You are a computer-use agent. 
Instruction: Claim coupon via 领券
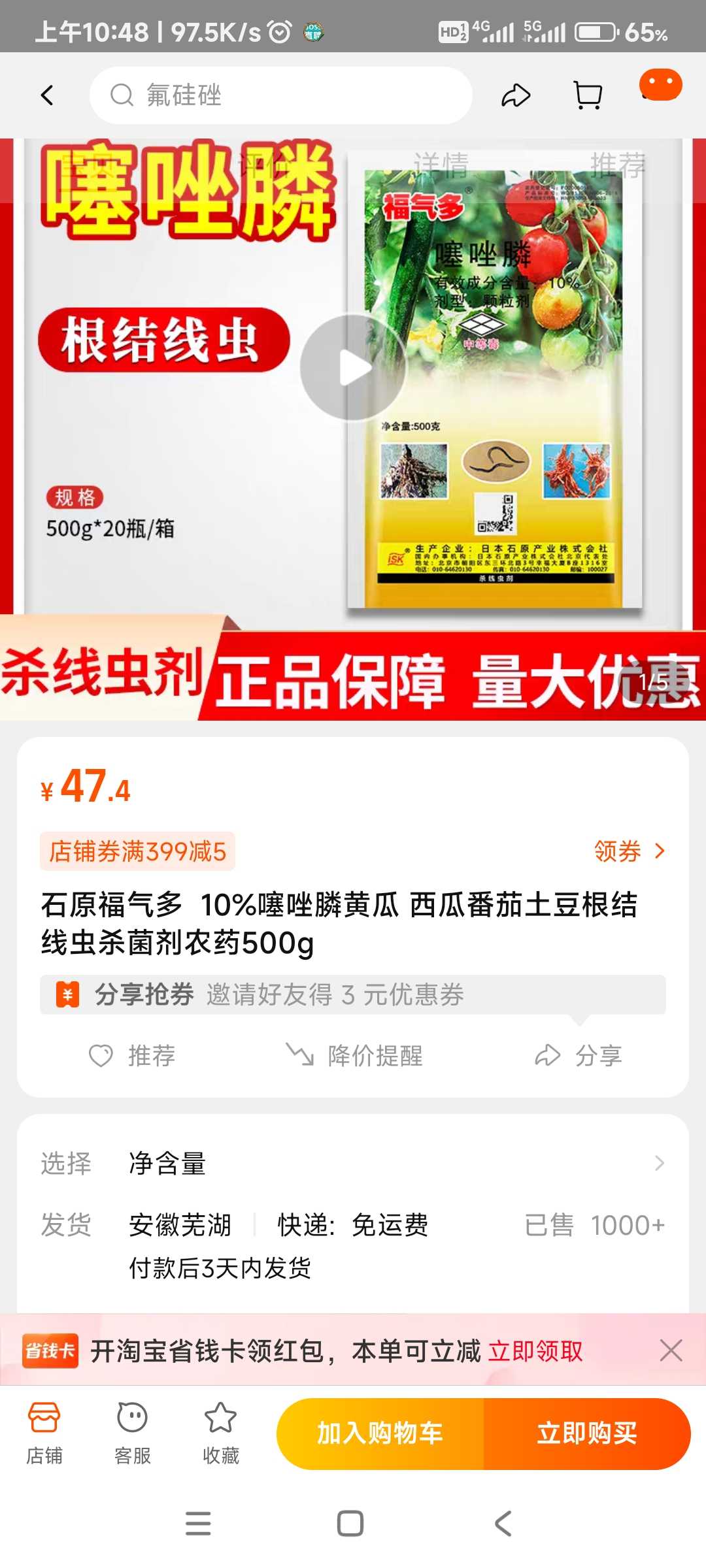pos(629,851)
